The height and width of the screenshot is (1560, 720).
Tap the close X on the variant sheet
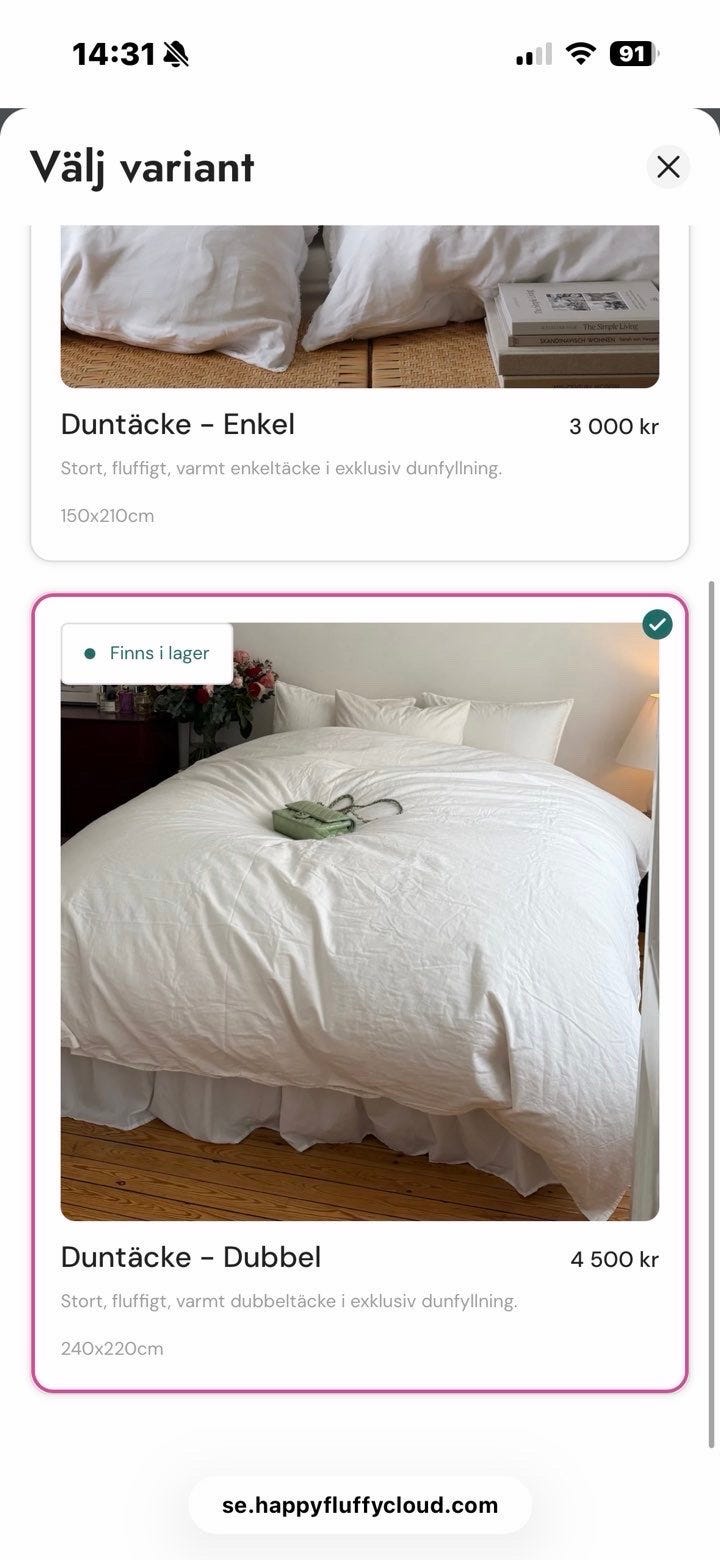[668, 167]
